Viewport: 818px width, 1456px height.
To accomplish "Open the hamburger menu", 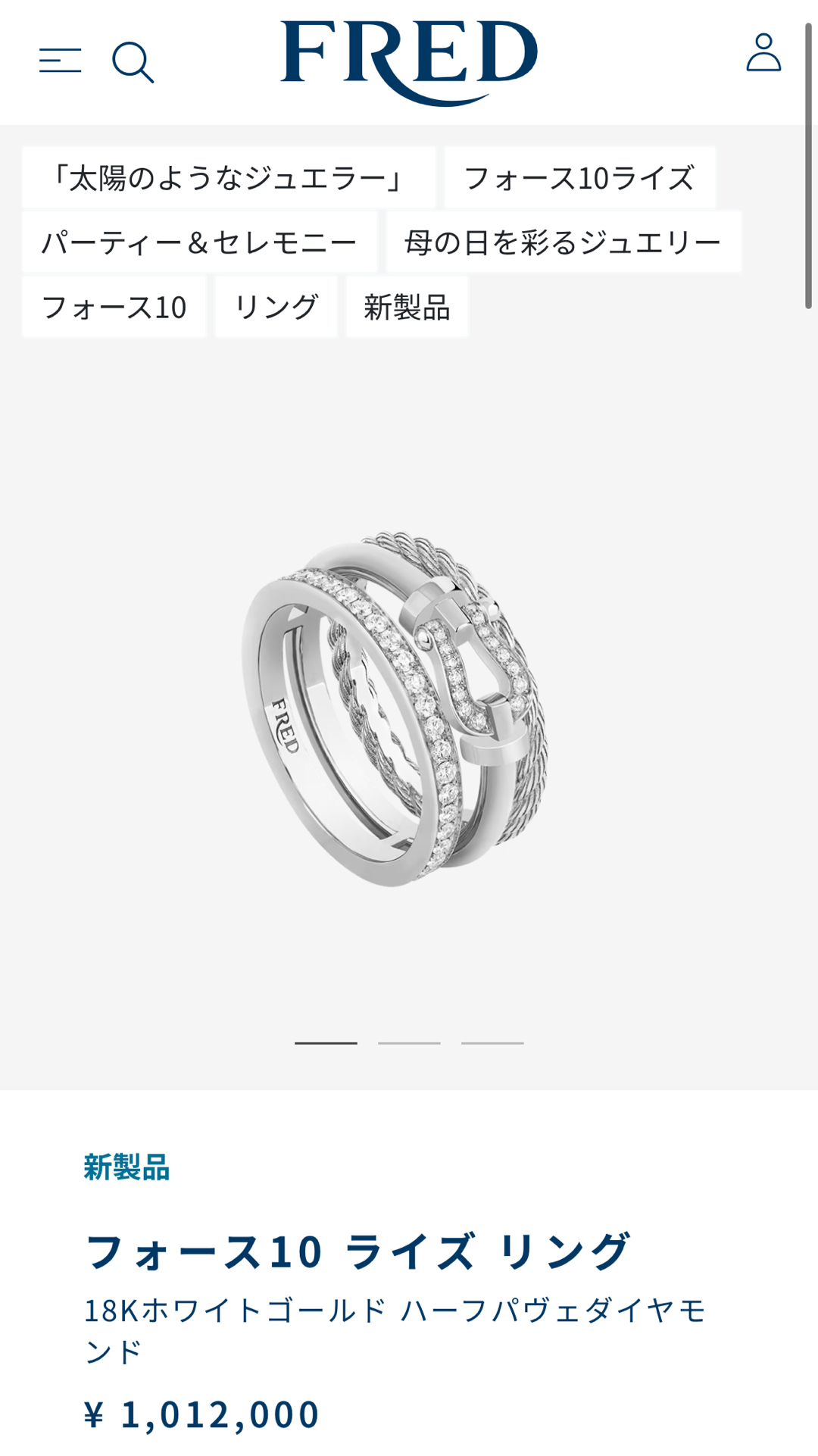I will click(x=60, y=61).
